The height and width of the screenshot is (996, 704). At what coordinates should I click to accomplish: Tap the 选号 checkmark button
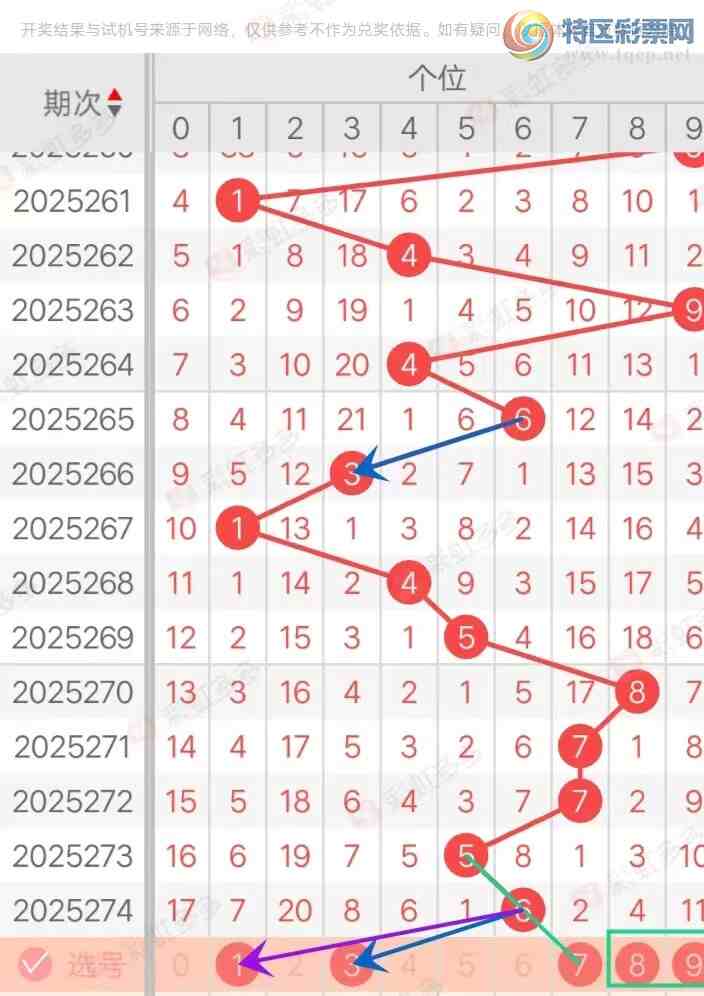(36, 964)
